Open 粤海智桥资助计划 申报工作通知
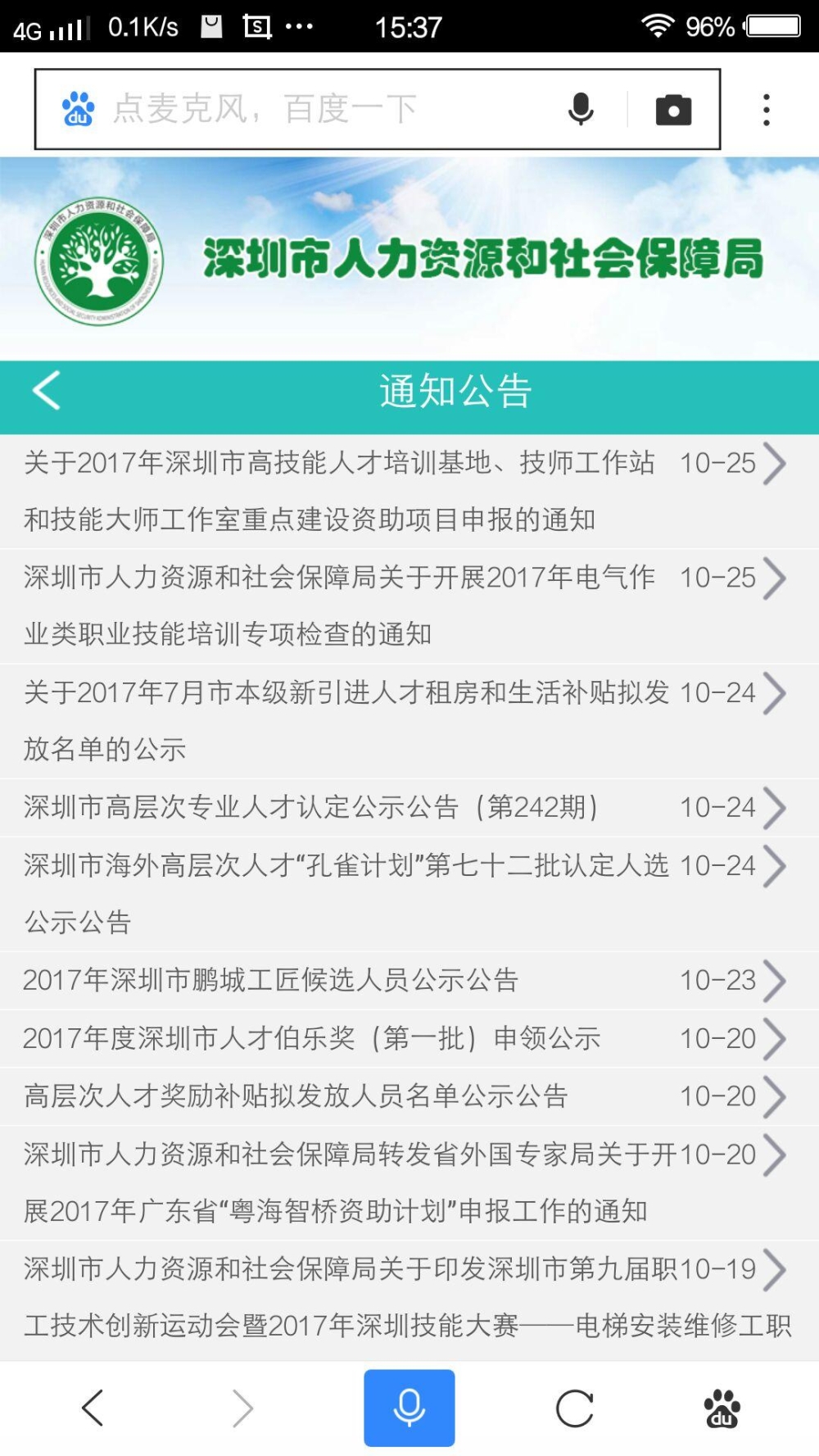 [409, 1182]
